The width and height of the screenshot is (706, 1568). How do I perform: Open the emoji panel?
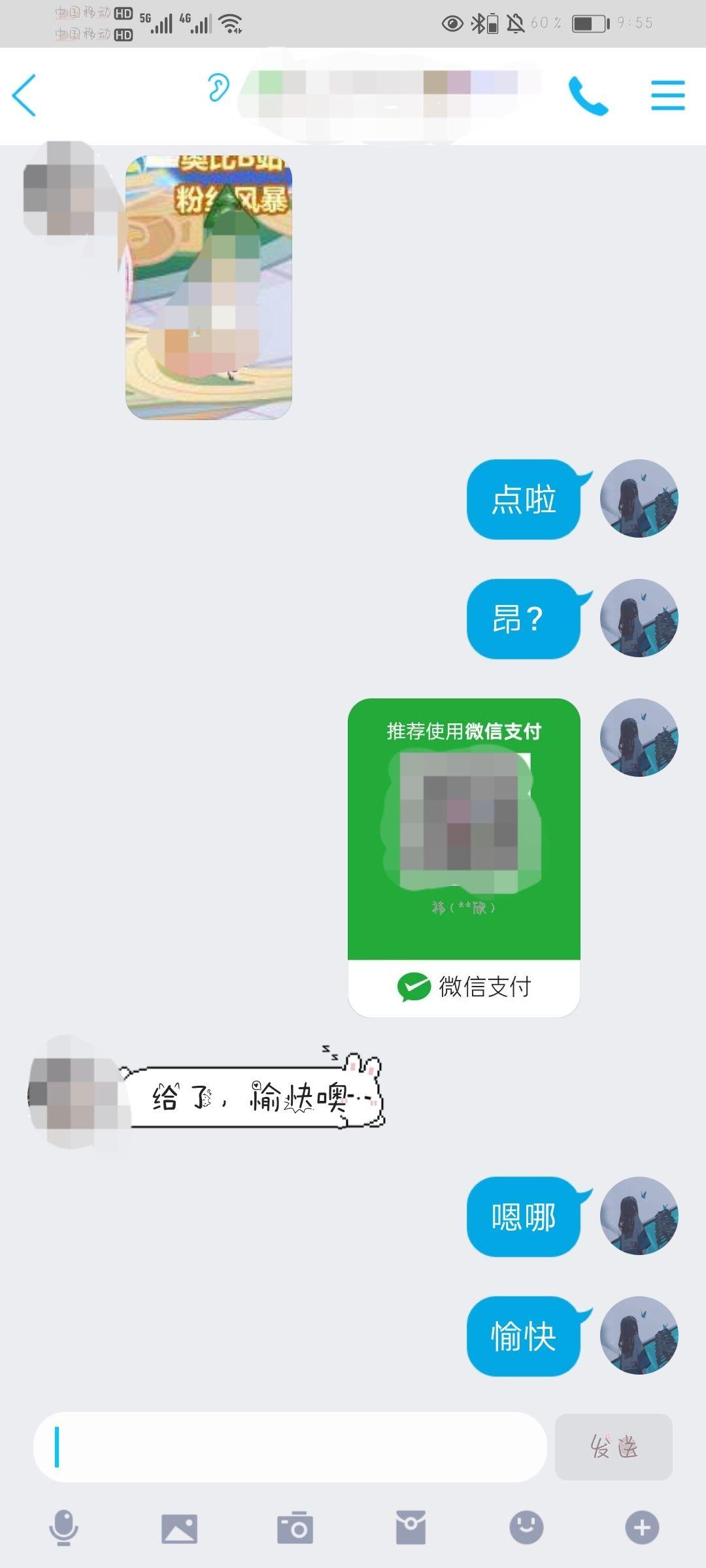click(x=526, y=1527)
